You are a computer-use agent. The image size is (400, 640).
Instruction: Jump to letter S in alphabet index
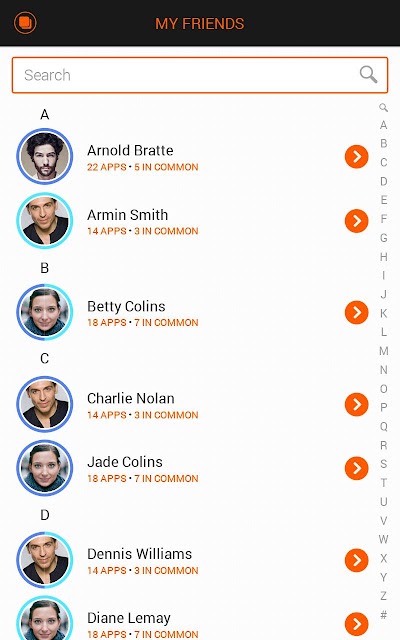coord(384,464)
